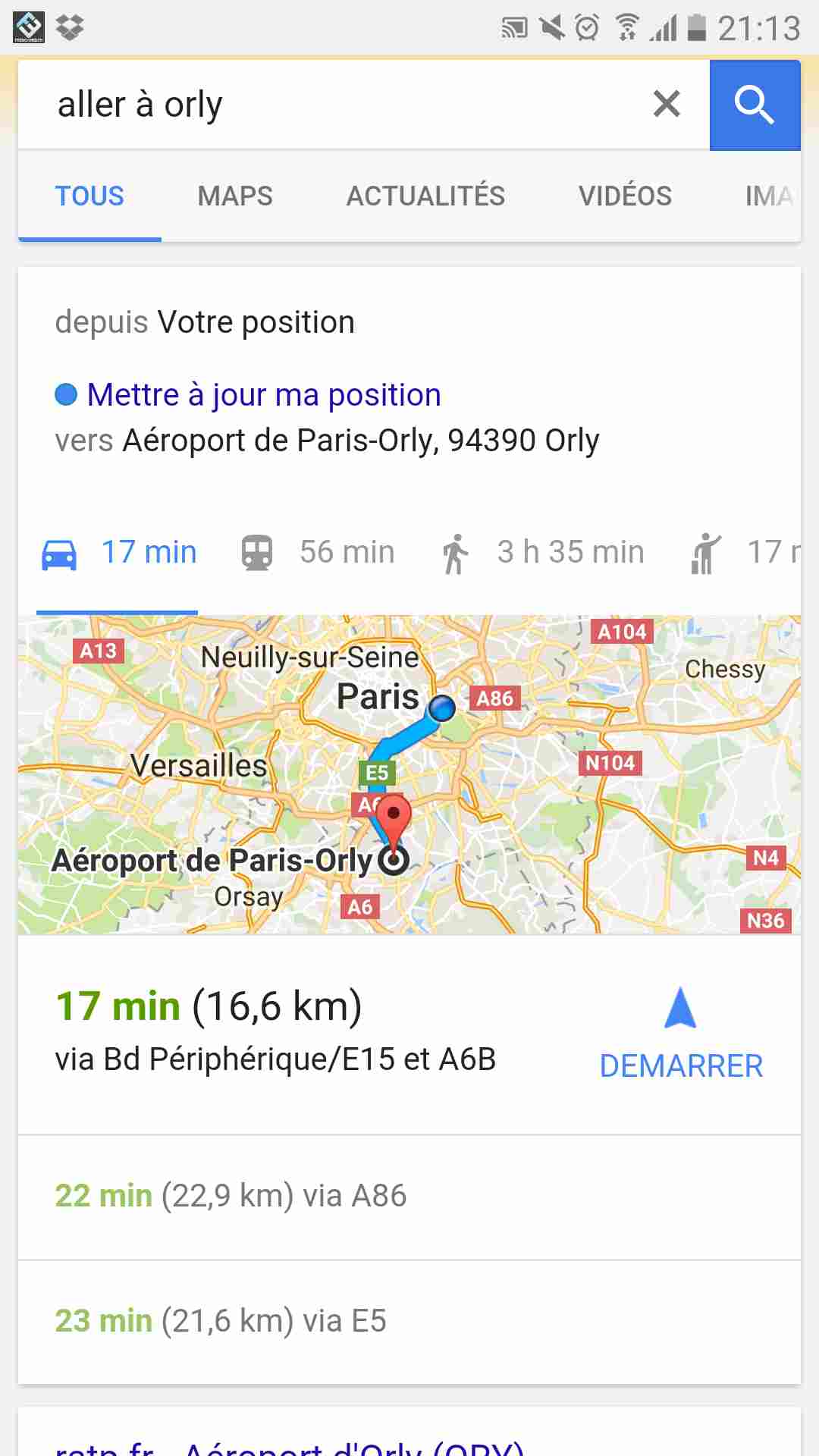
Task: Tap "Mettre à jour ma position" link
Action: pyautogui.click(x=263, y=395)
